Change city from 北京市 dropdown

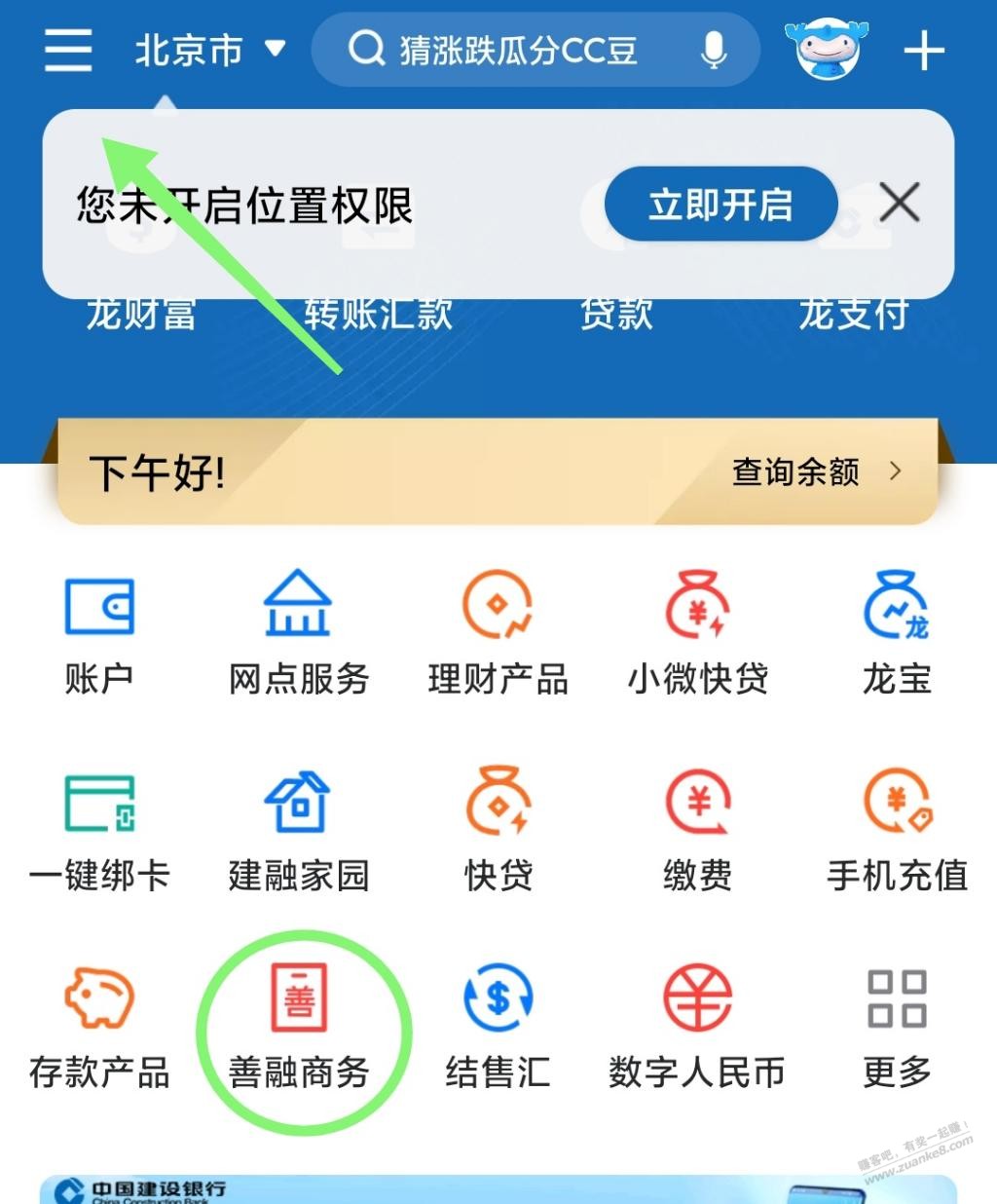pyautogui.click(x=208, y=49)
